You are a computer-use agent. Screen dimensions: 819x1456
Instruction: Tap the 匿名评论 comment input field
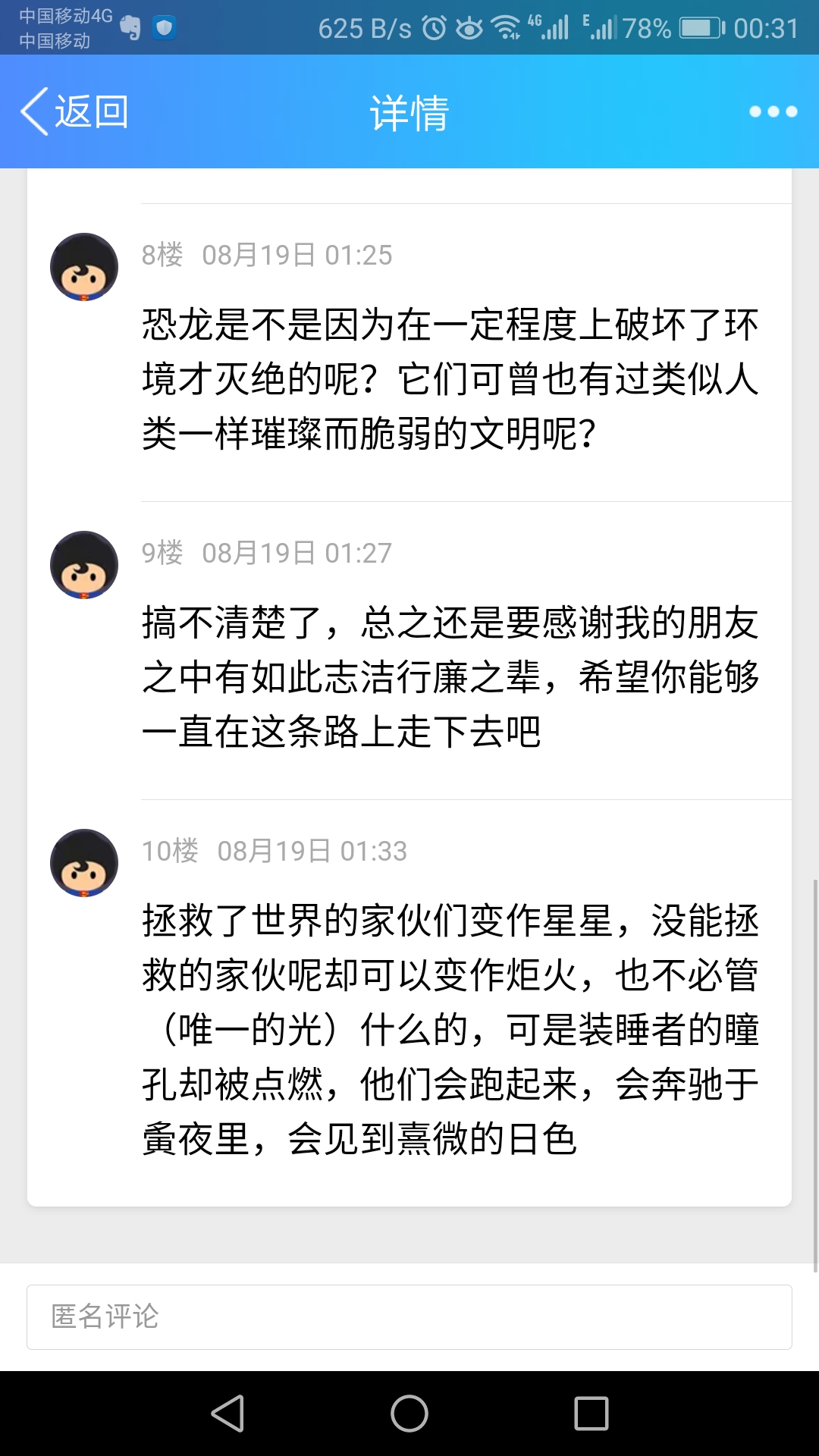pyautogui.click(x=409, y=1316)
